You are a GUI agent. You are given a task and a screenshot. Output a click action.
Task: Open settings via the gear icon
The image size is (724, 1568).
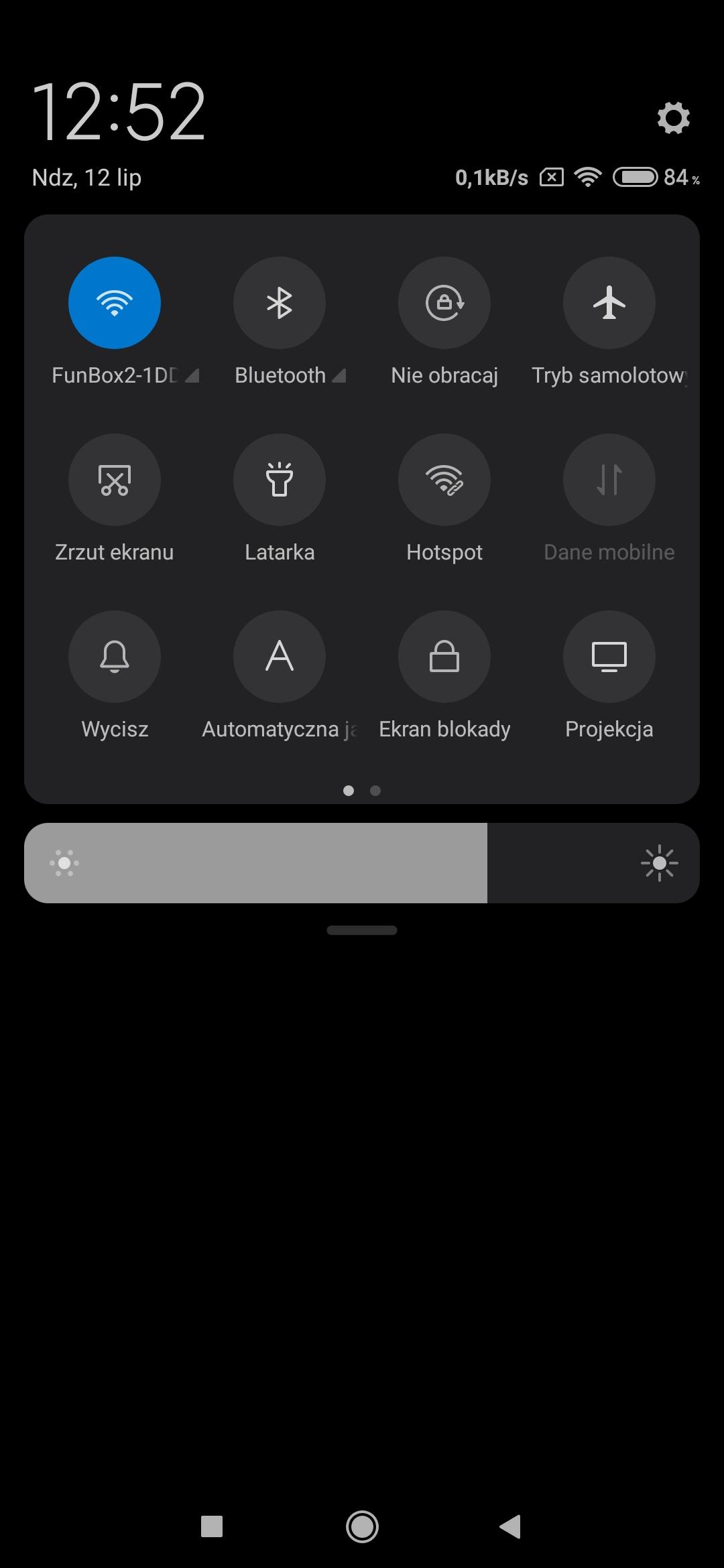(673, 118)
